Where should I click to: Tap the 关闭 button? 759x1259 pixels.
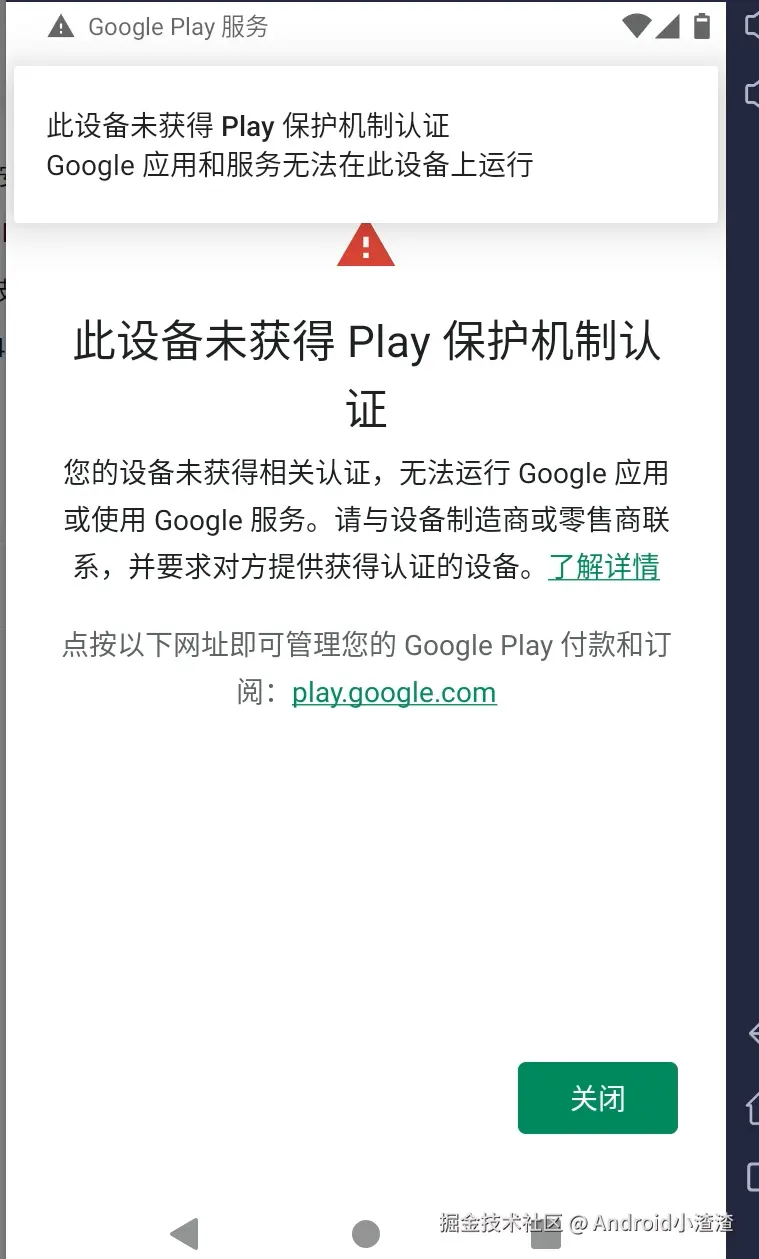[x=597, y=1098]
